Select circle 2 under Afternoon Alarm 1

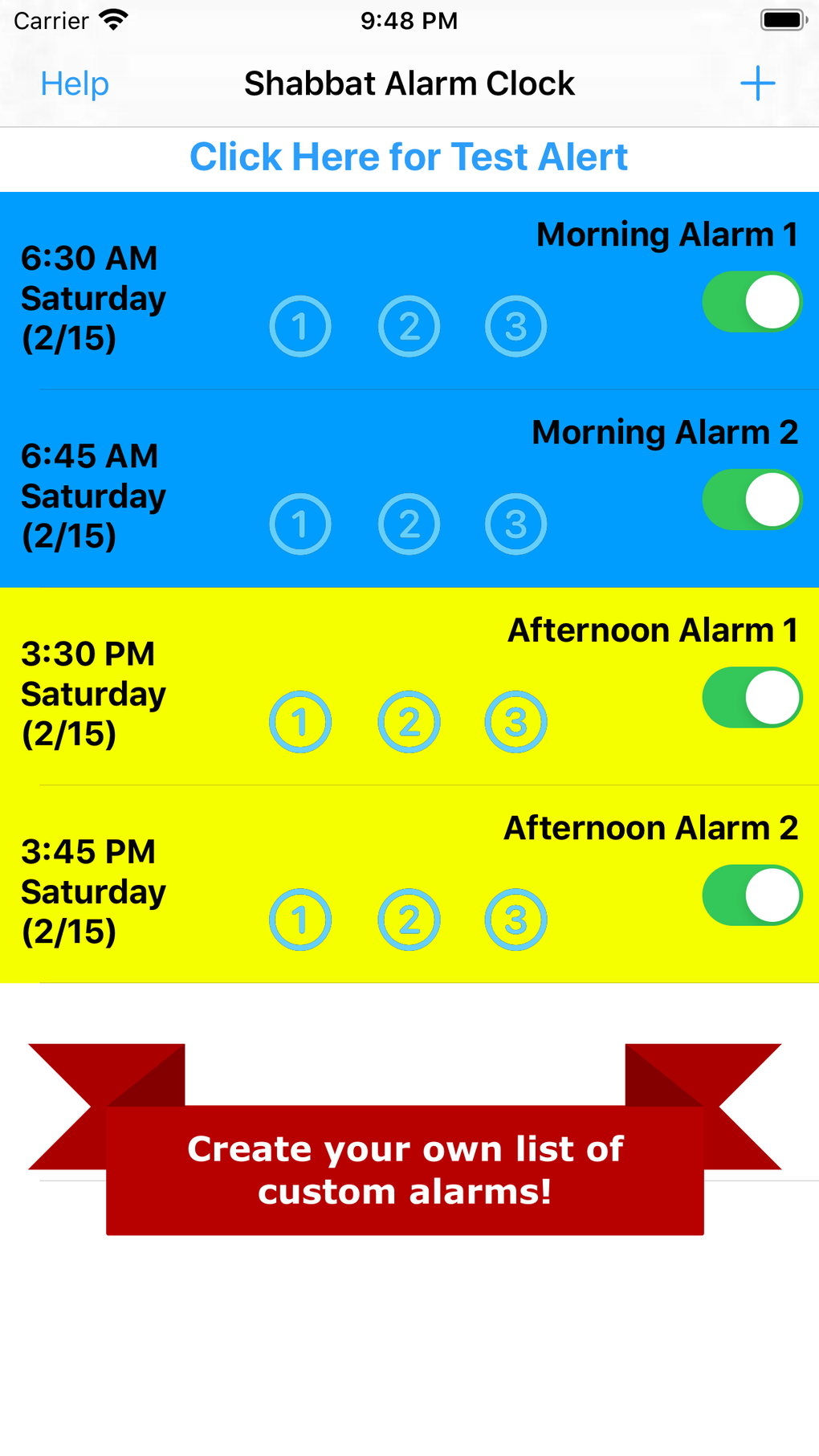point(409,722)
